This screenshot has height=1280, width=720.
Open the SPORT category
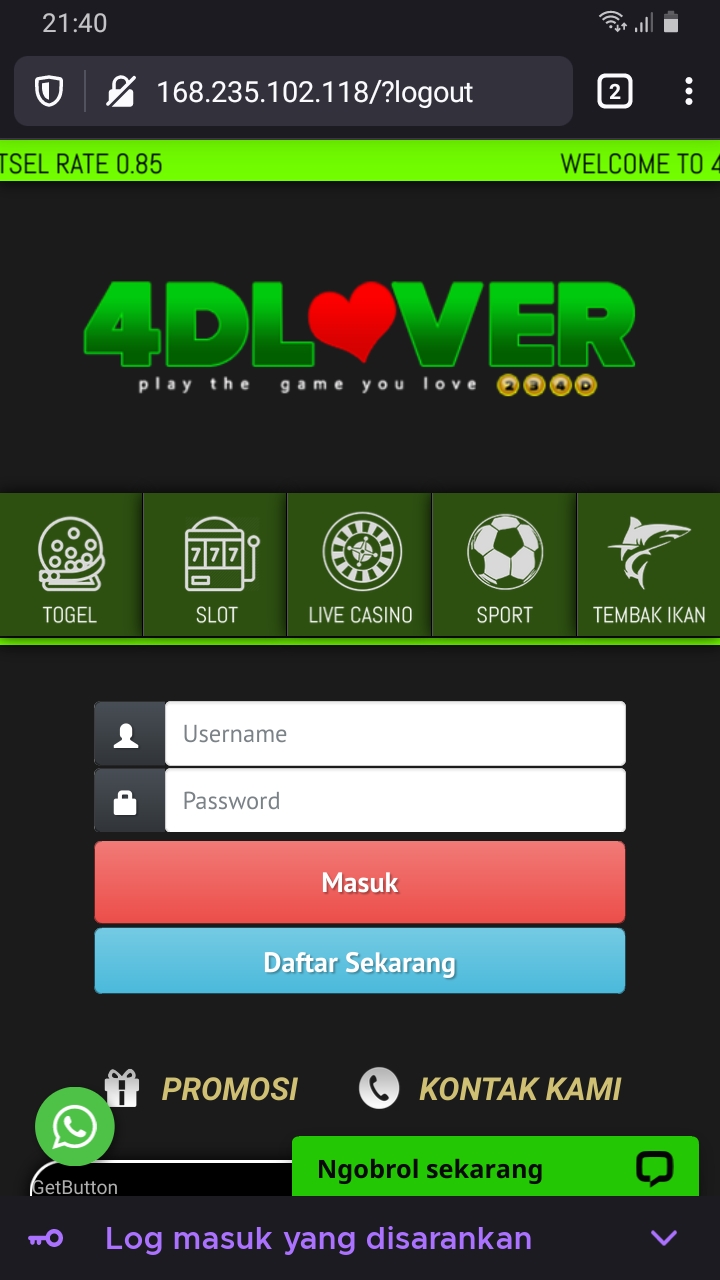[504, 566]
